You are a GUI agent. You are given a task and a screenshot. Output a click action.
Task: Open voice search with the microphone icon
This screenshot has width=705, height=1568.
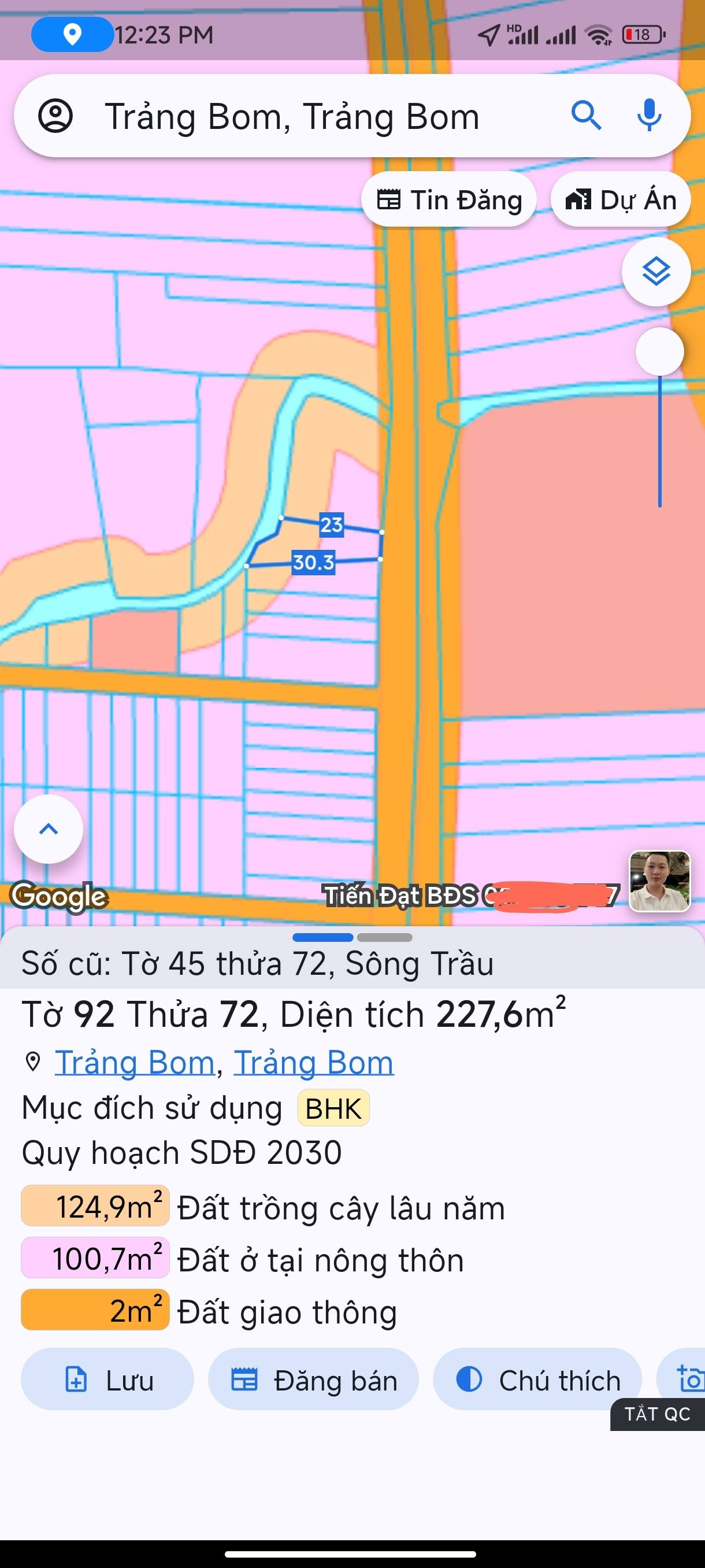[x=648, y=116]
